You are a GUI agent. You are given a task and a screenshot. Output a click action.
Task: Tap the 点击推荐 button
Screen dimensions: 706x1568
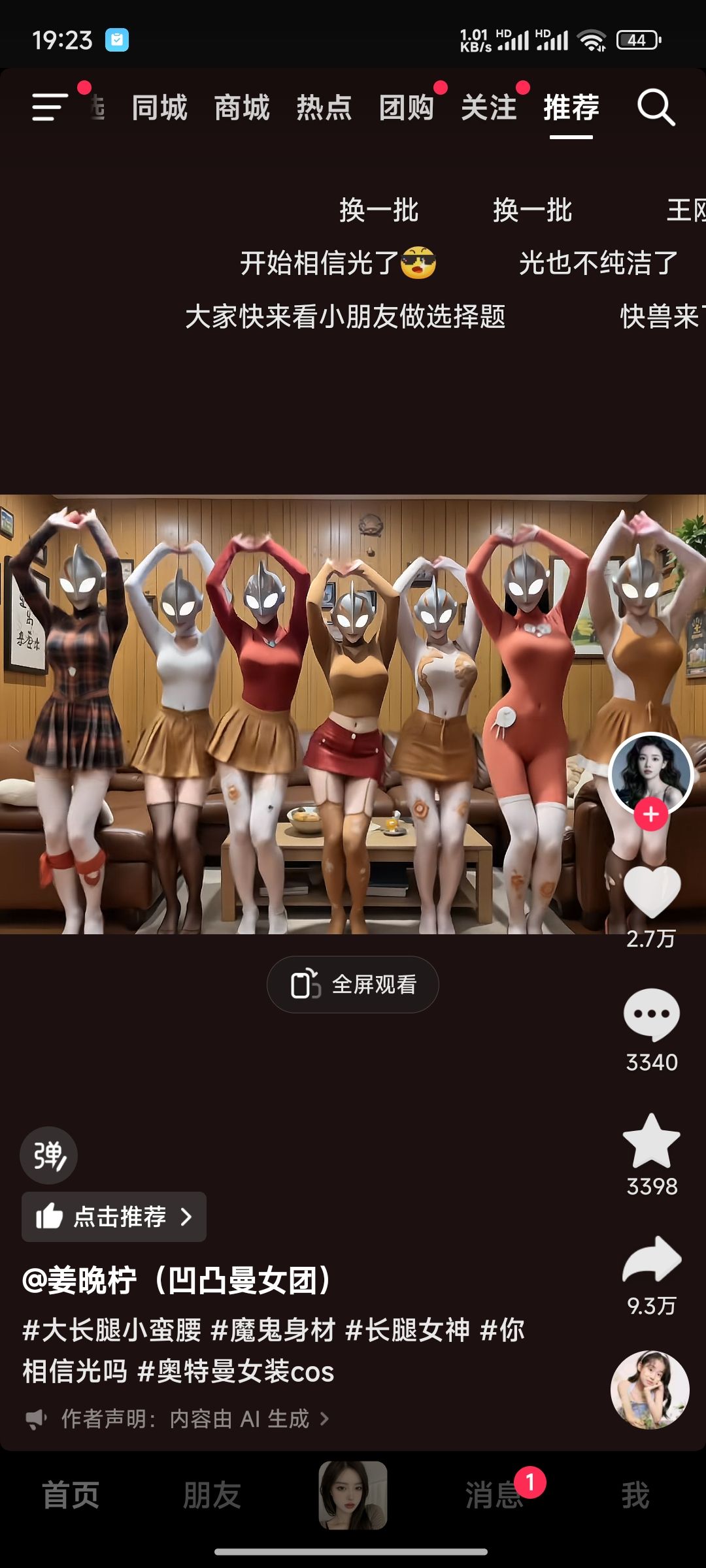[x=114, y=1217]
